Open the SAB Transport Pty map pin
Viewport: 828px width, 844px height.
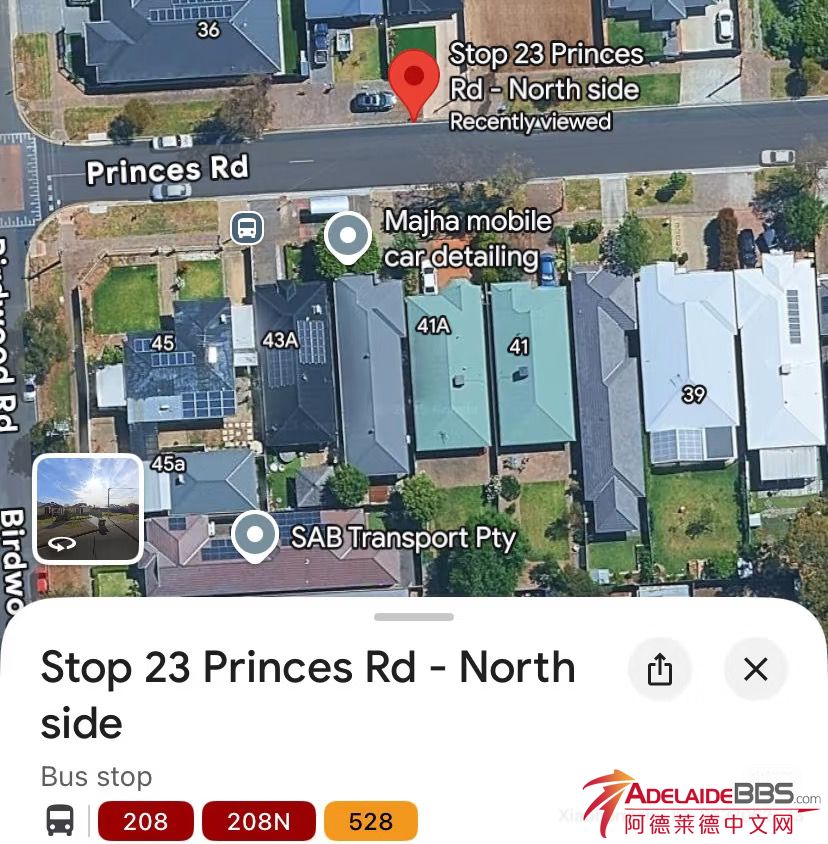pyautogui.click(x=255, y=535)
